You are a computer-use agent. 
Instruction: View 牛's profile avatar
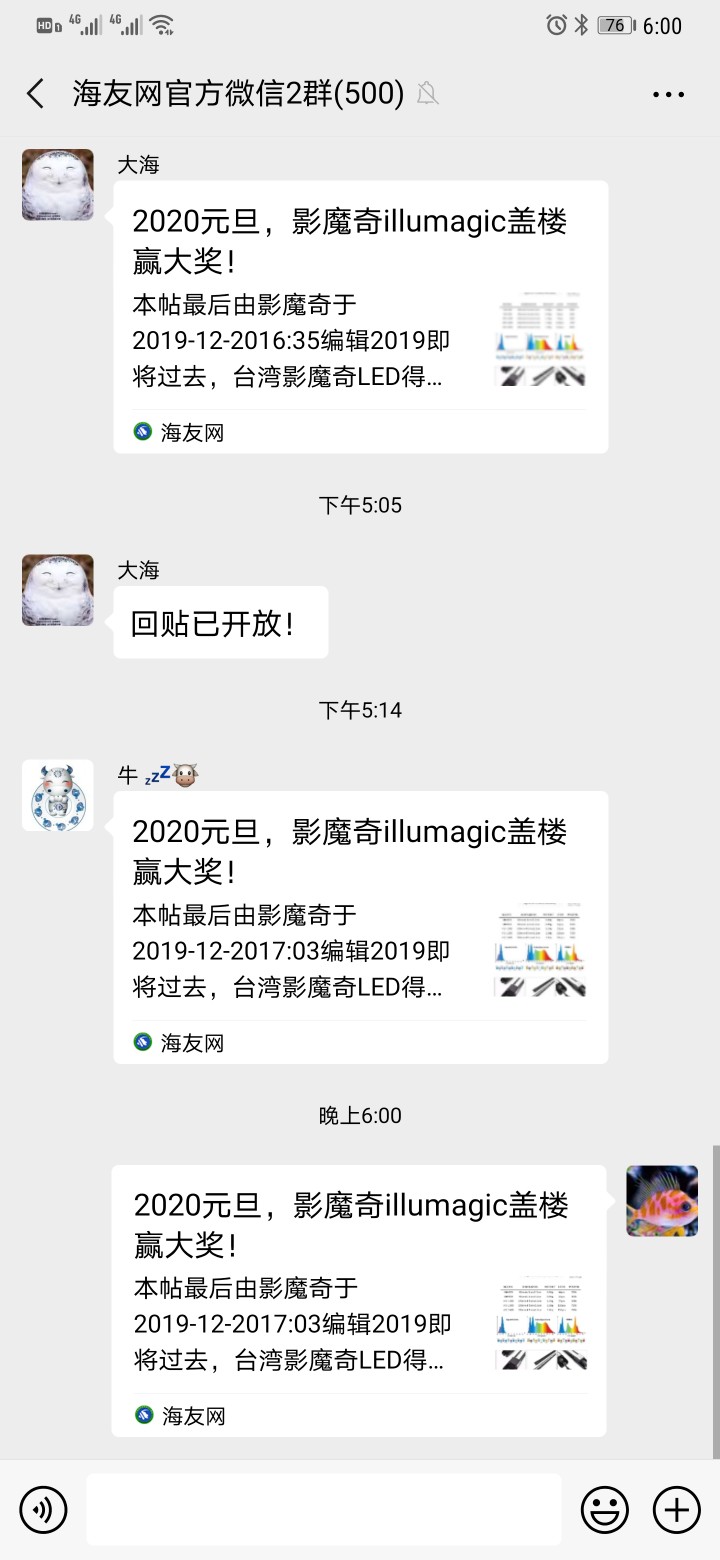tap(58, 795)
